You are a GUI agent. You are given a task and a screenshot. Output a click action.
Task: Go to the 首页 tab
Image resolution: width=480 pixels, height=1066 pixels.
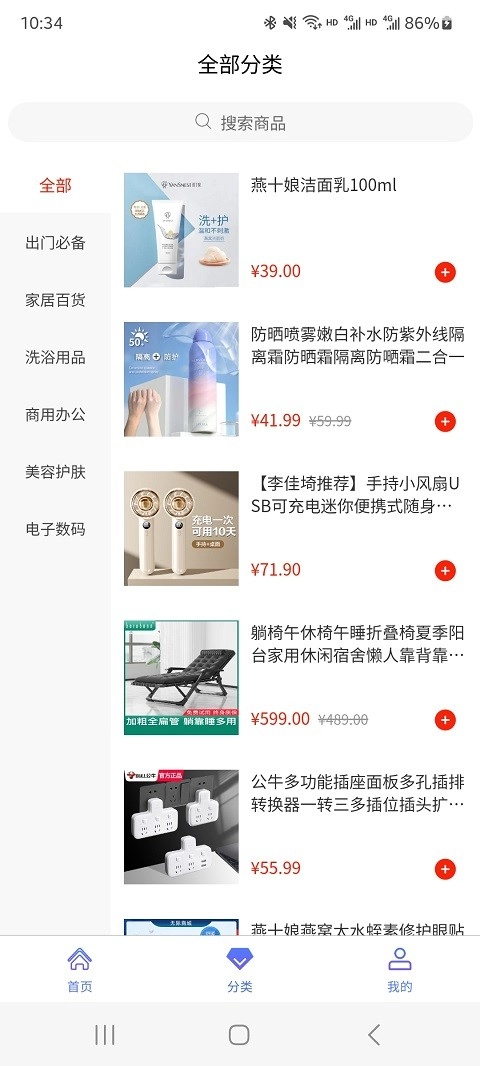pyautogui.click(x=80, y=969)
